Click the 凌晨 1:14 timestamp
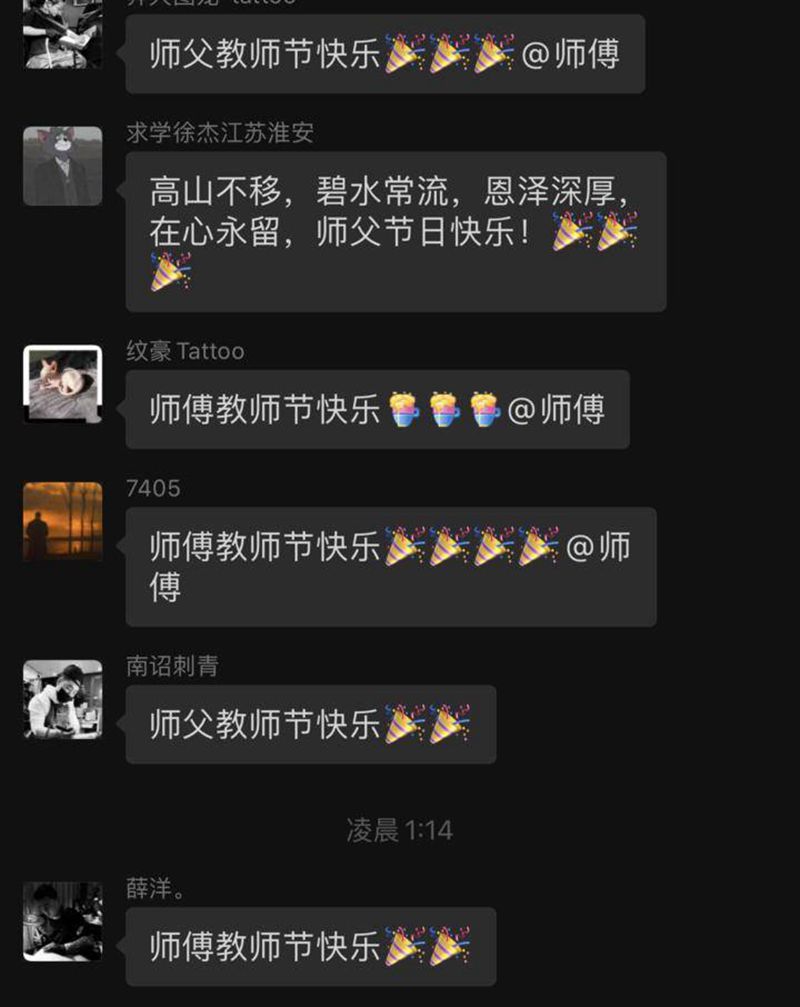This screenshot has width=800, height=1007. [398, 829]
